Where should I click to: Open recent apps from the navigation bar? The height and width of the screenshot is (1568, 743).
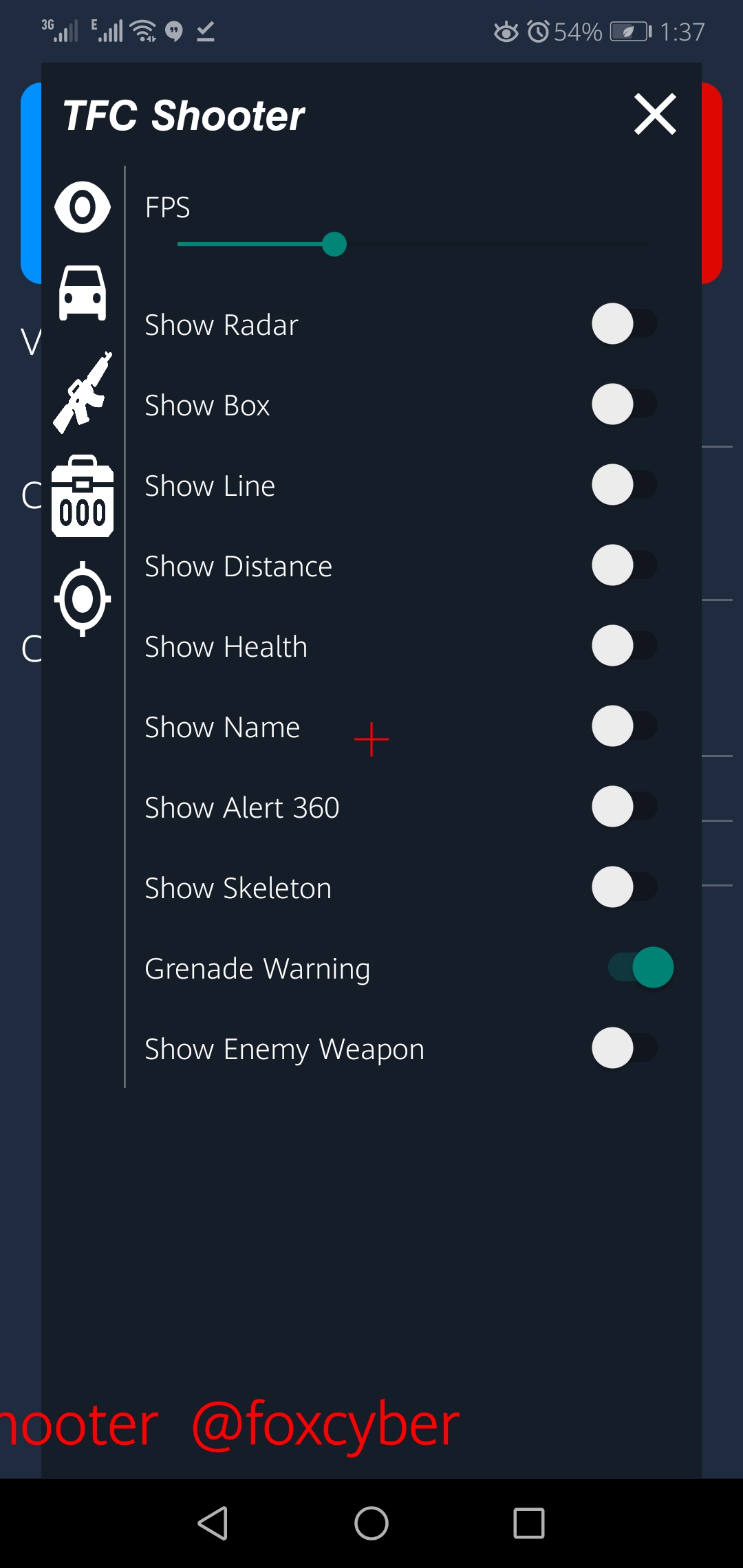[528, 1523]
